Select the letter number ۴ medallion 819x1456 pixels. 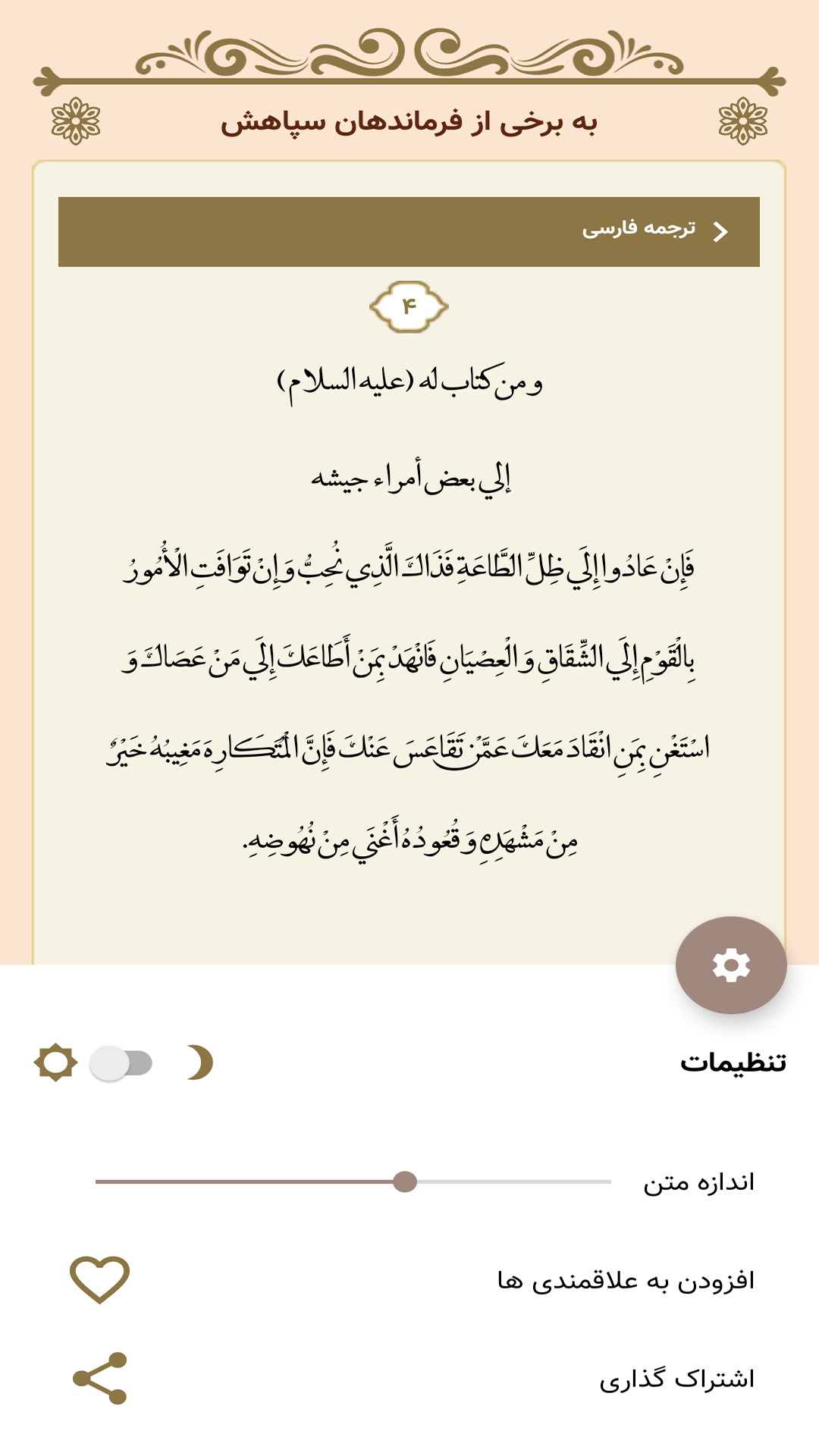pyautogui.click(x=409, y=306)
